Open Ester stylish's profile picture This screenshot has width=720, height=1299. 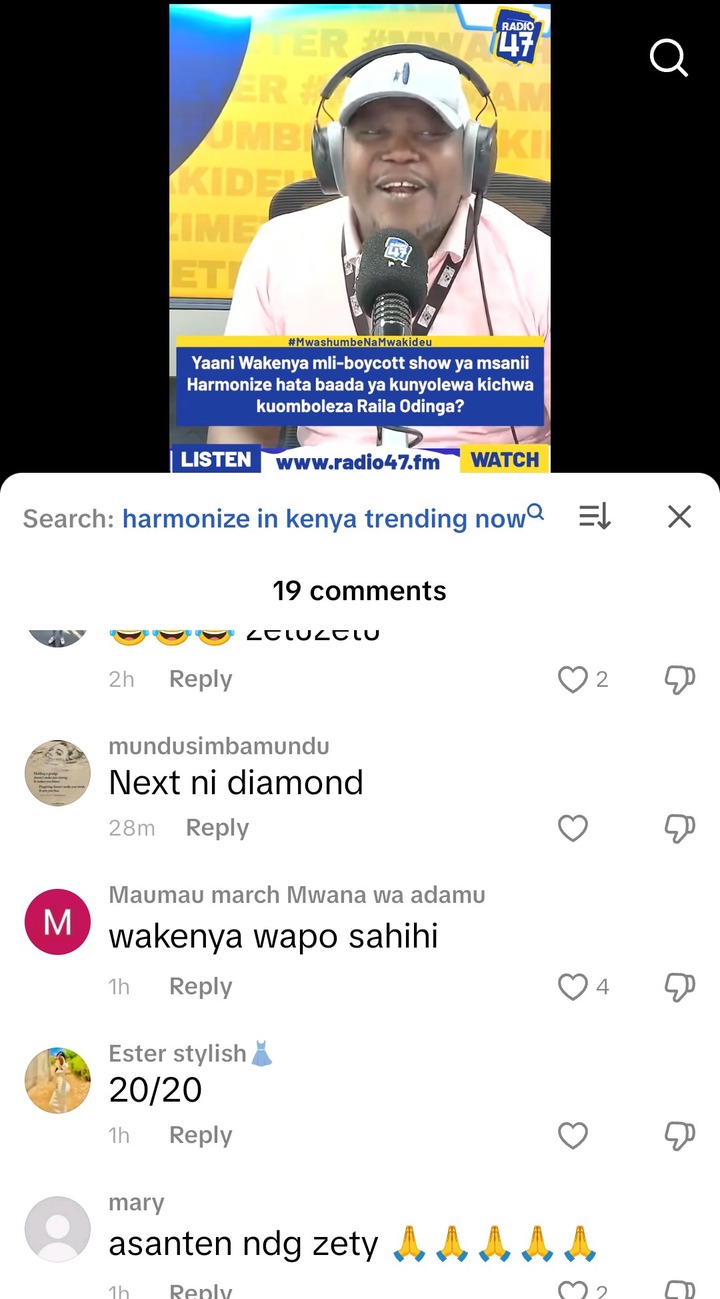(x=57, y=1080)
